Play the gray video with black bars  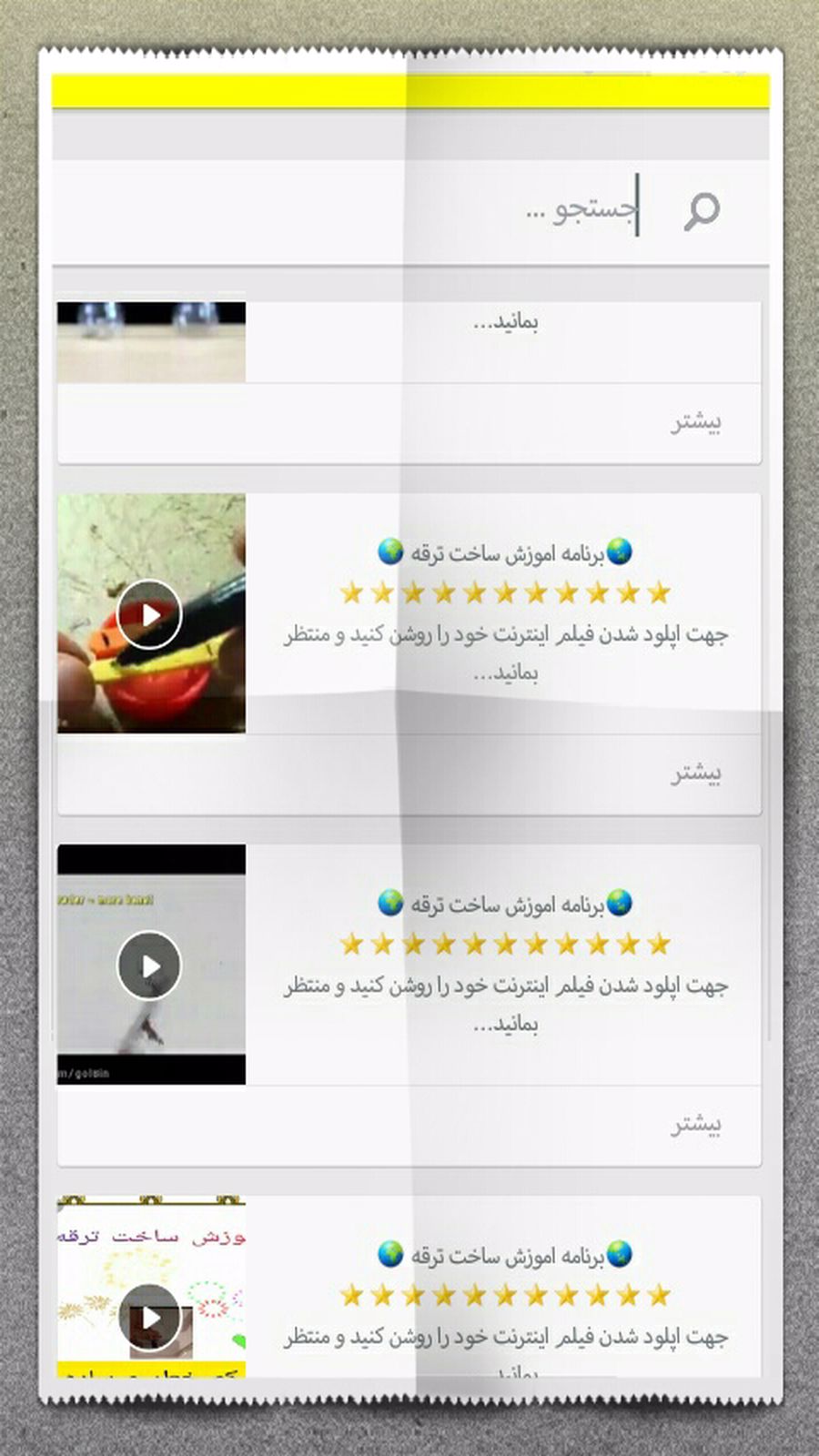coord(150,966)
